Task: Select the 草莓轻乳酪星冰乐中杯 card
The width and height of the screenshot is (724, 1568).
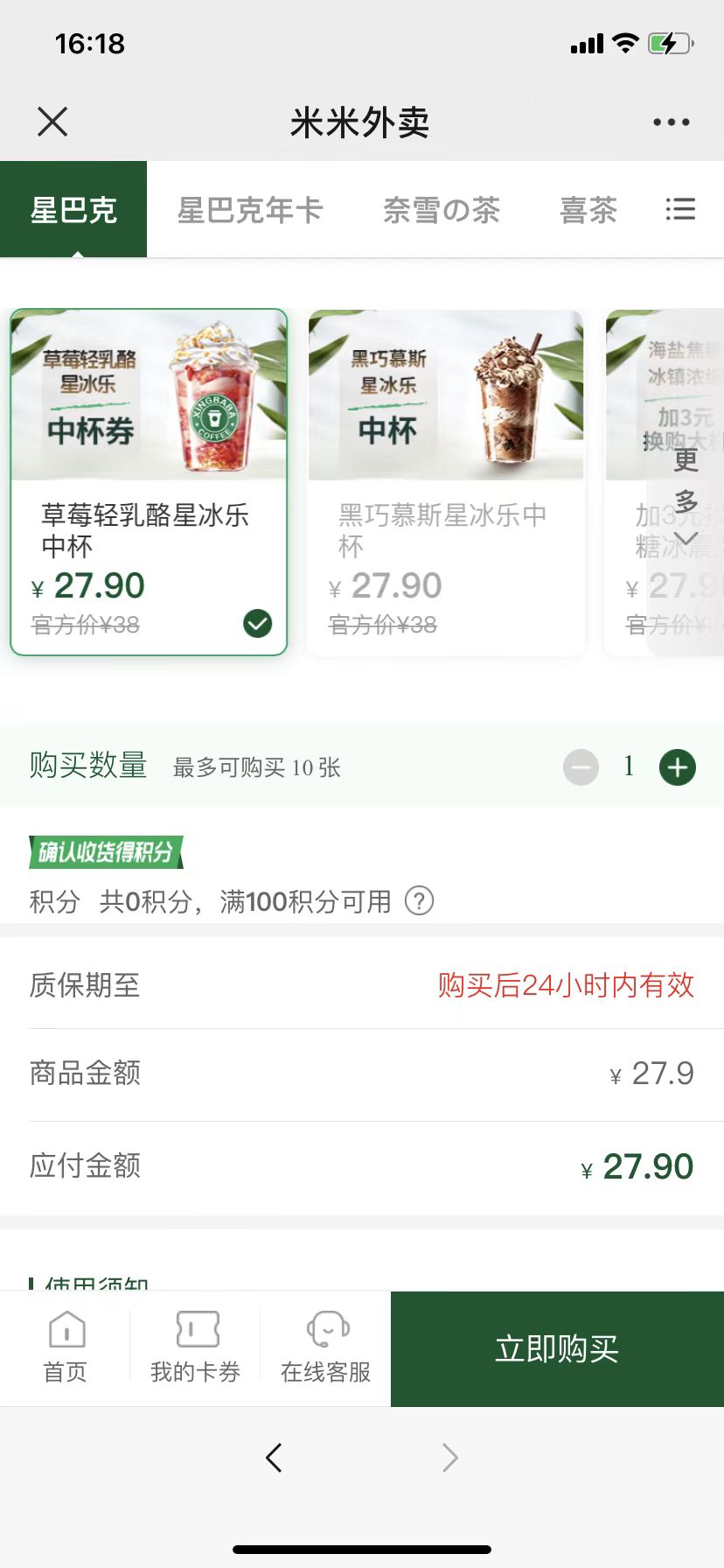Action: coord(149,481)
